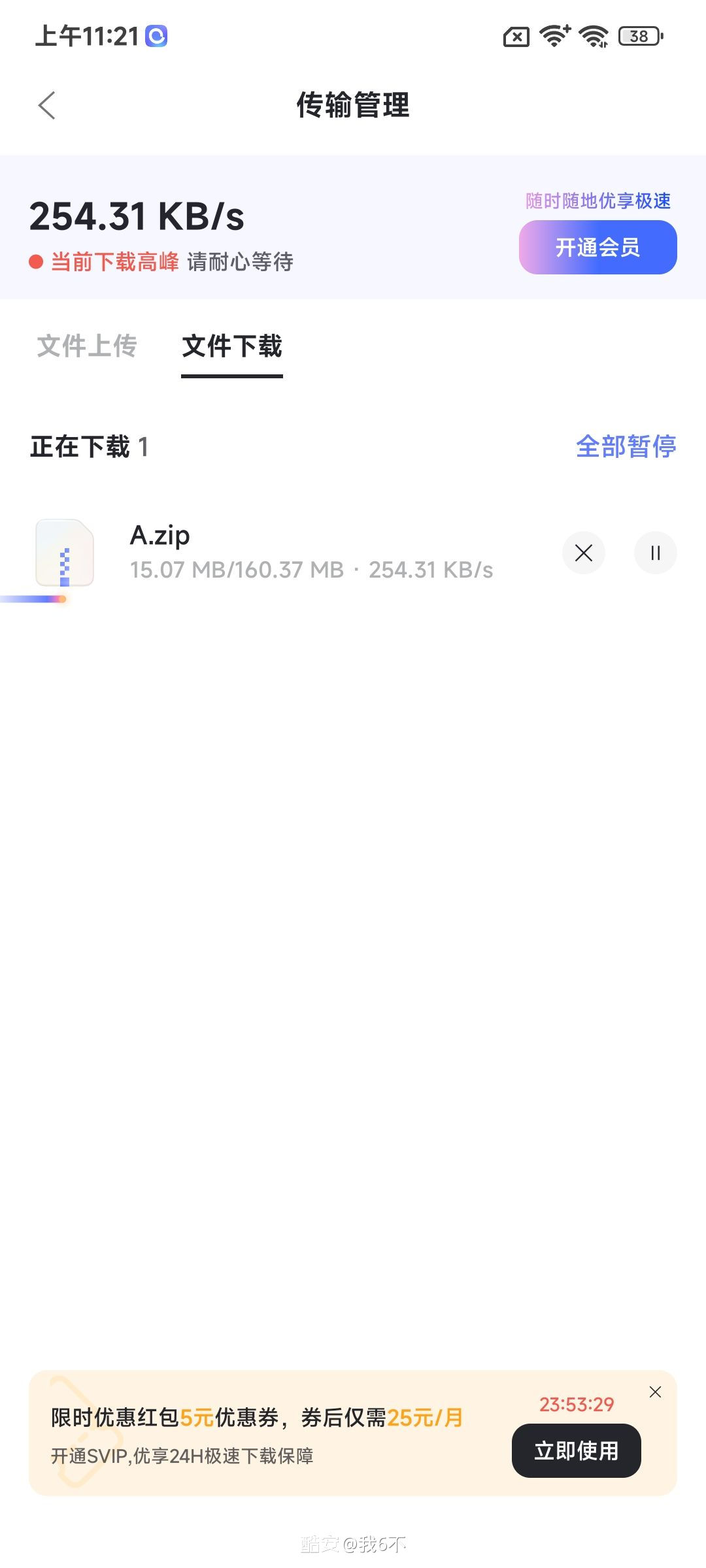Pause all downloads with 全部暂停
This screenshot has height=1568, width=706.
pos(626,447)
